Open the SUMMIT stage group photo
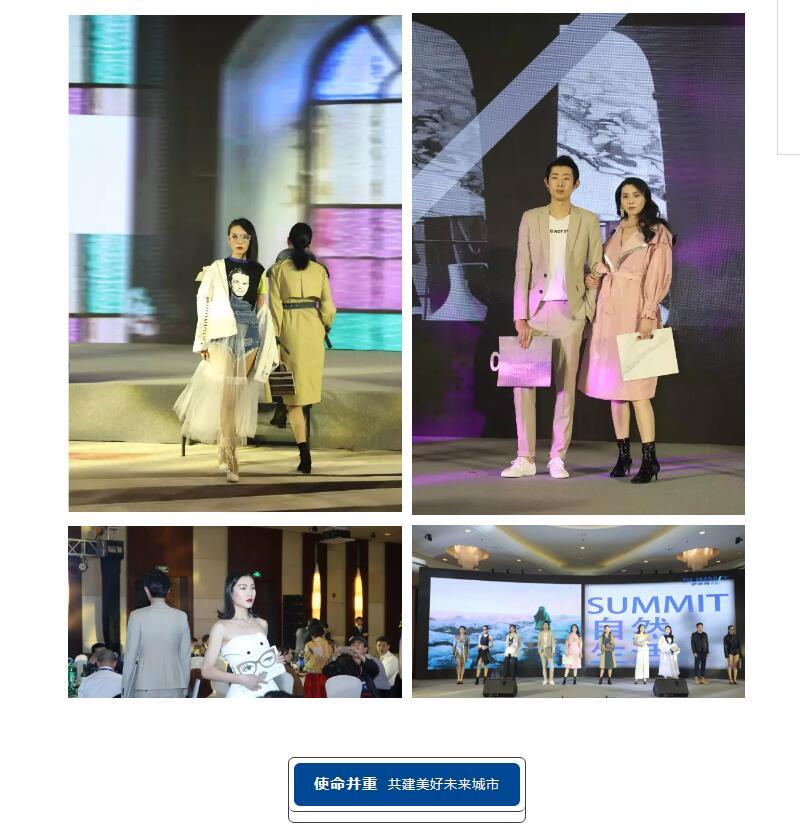800x839 pixels. pyautogui.click(x=578, y=611)
